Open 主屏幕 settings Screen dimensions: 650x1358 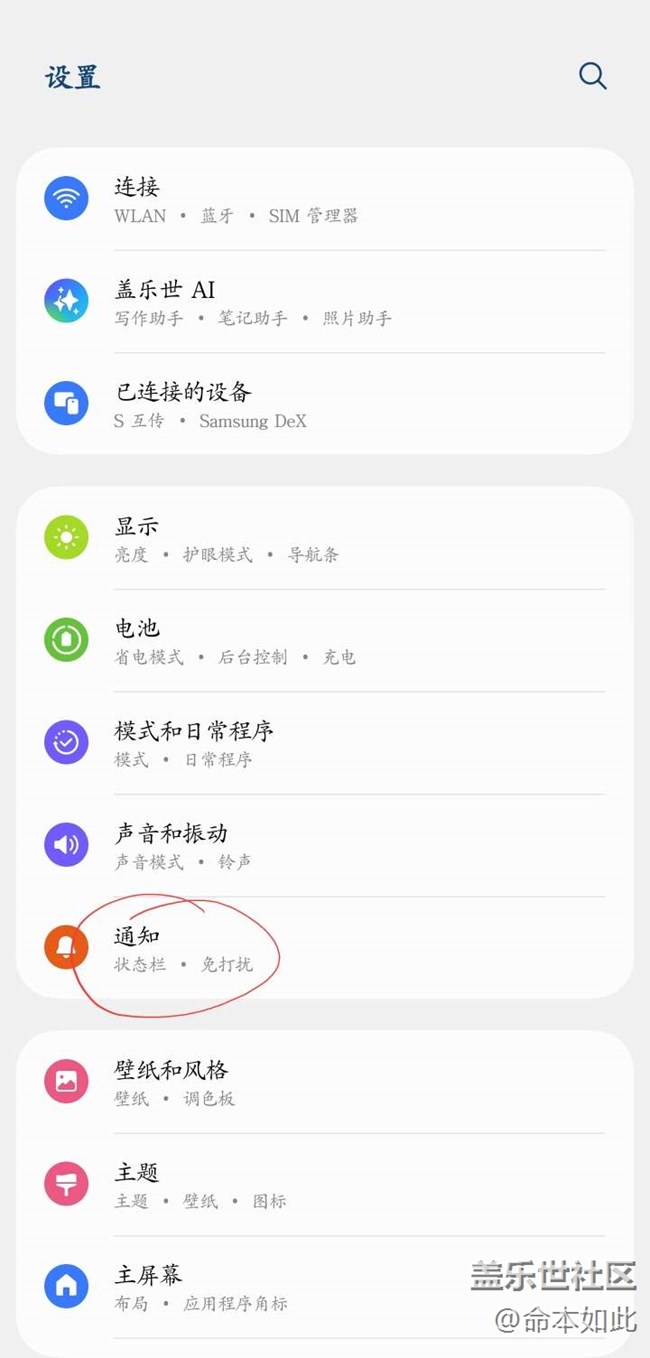pyautogui.click(x=325, y=1287)
